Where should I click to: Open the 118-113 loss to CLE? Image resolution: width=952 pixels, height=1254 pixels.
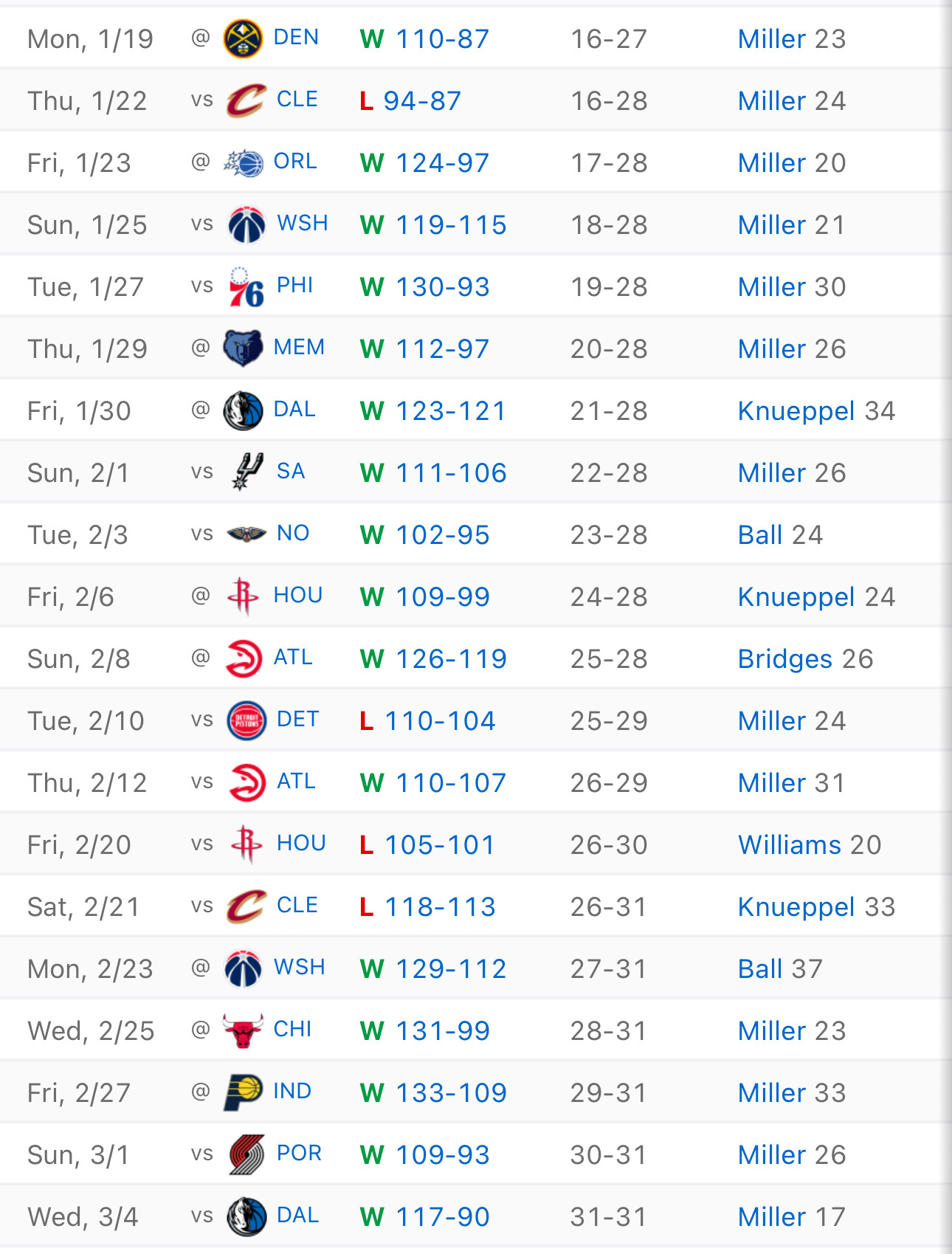(x=440, y=907)
